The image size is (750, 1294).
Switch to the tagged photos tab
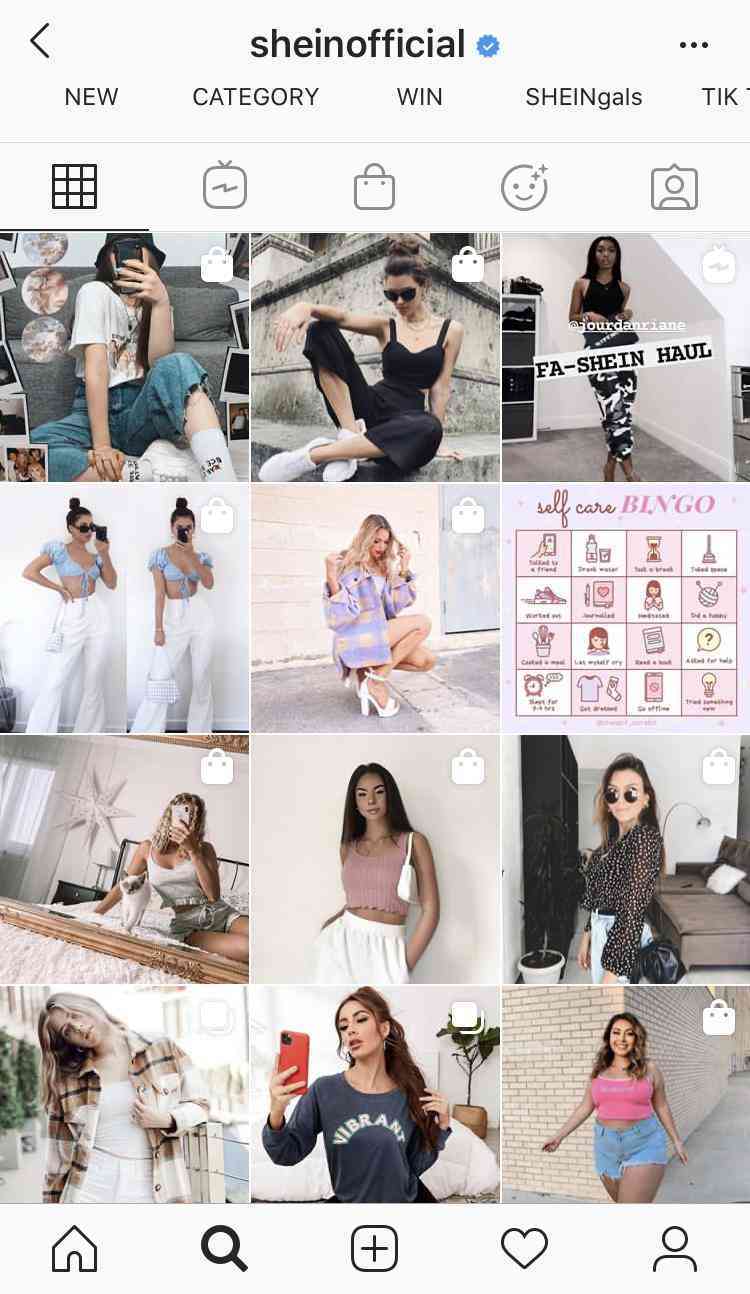674,186
